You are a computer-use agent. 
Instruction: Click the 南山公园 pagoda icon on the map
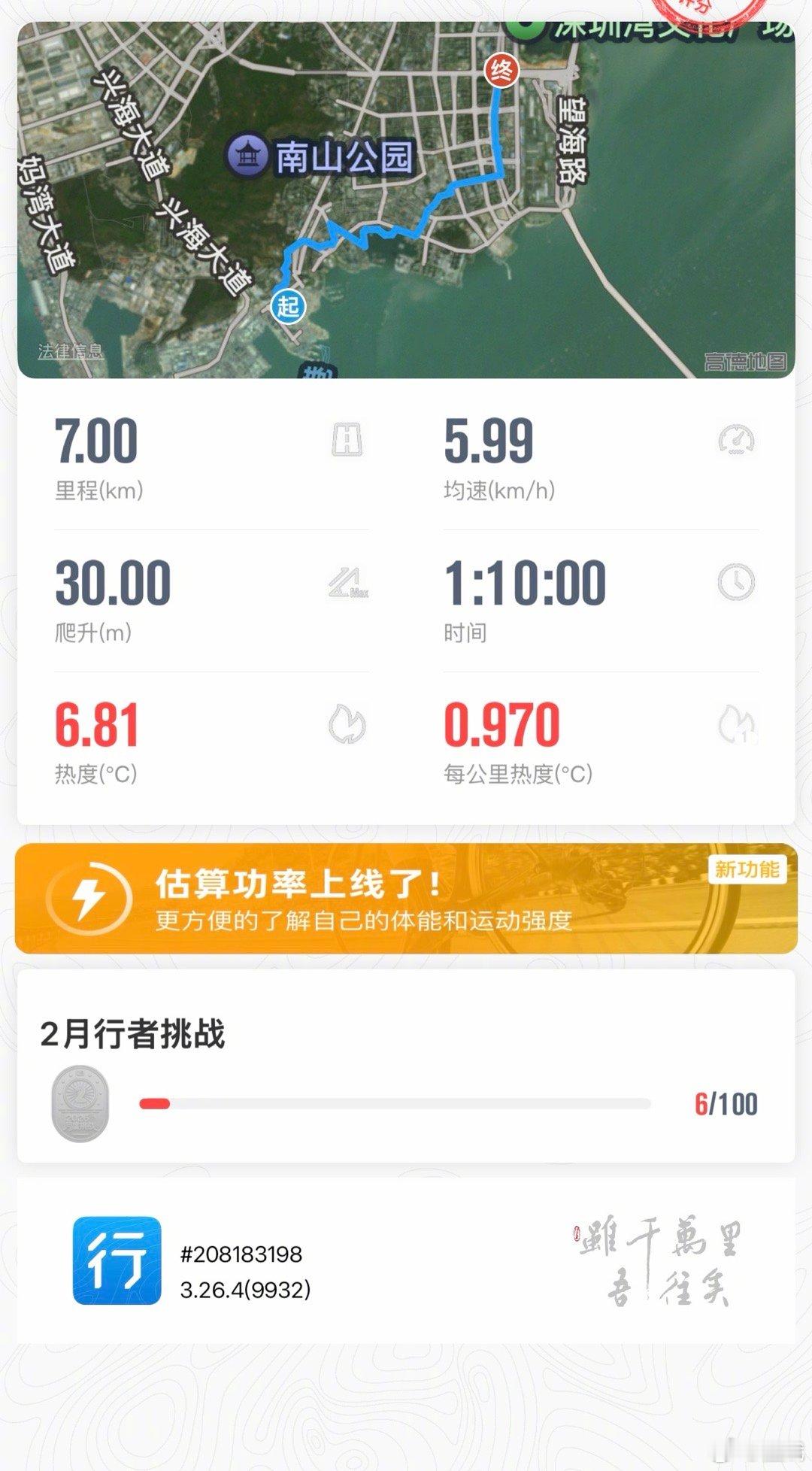pyautogui.click(x=248, y=151)
